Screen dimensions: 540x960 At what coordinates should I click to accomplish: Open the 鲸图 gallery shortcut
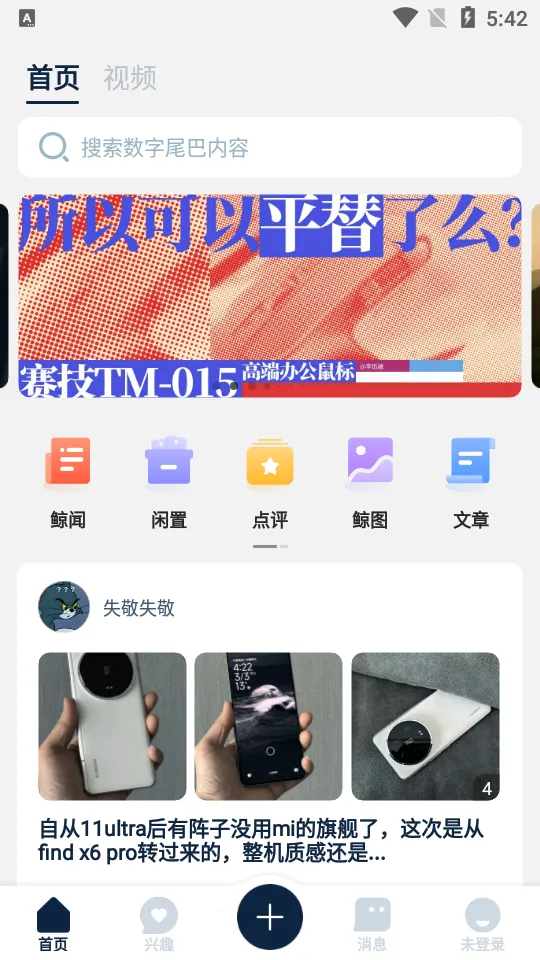point(370,482)
